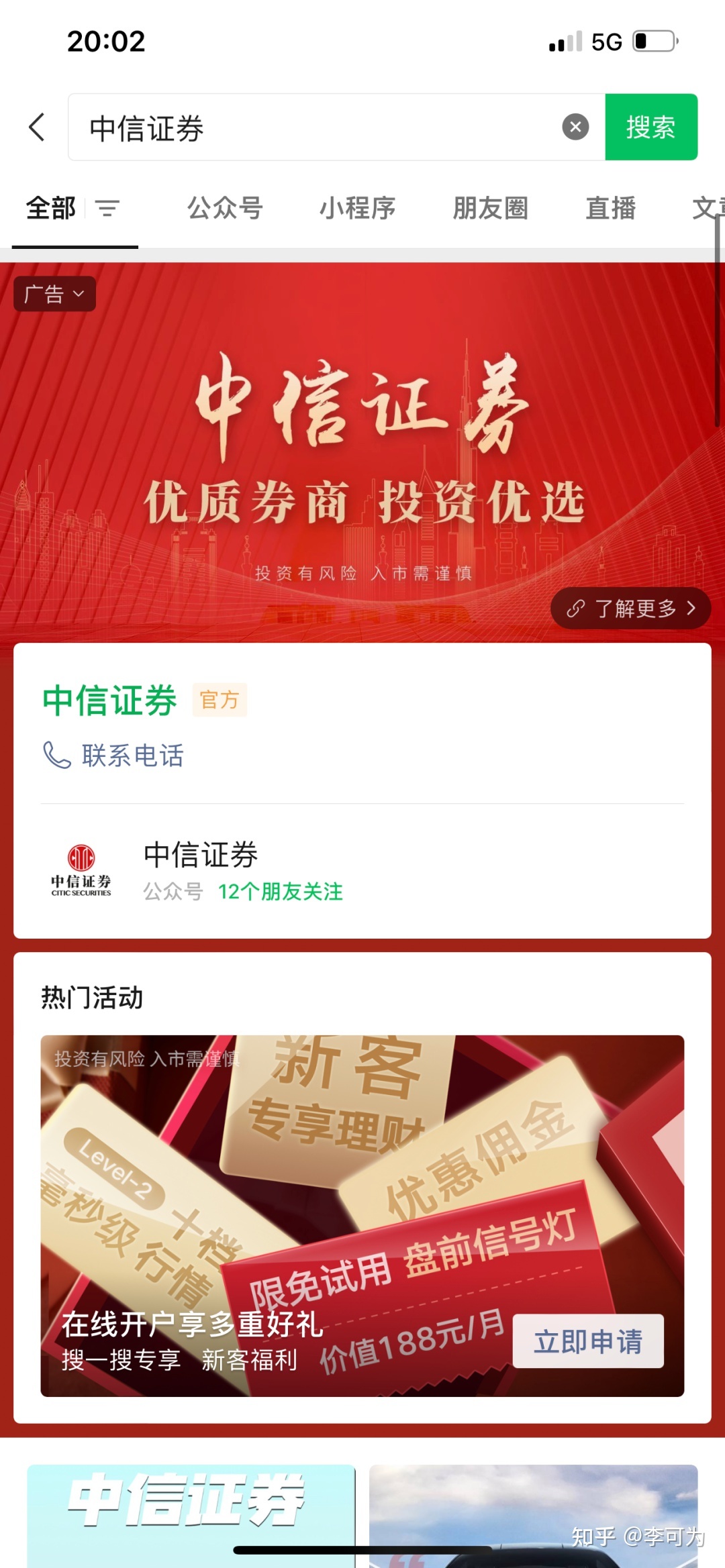Switch to the 朋友圈 tab
Viewport: 725px width, 1568px height.
490,209
